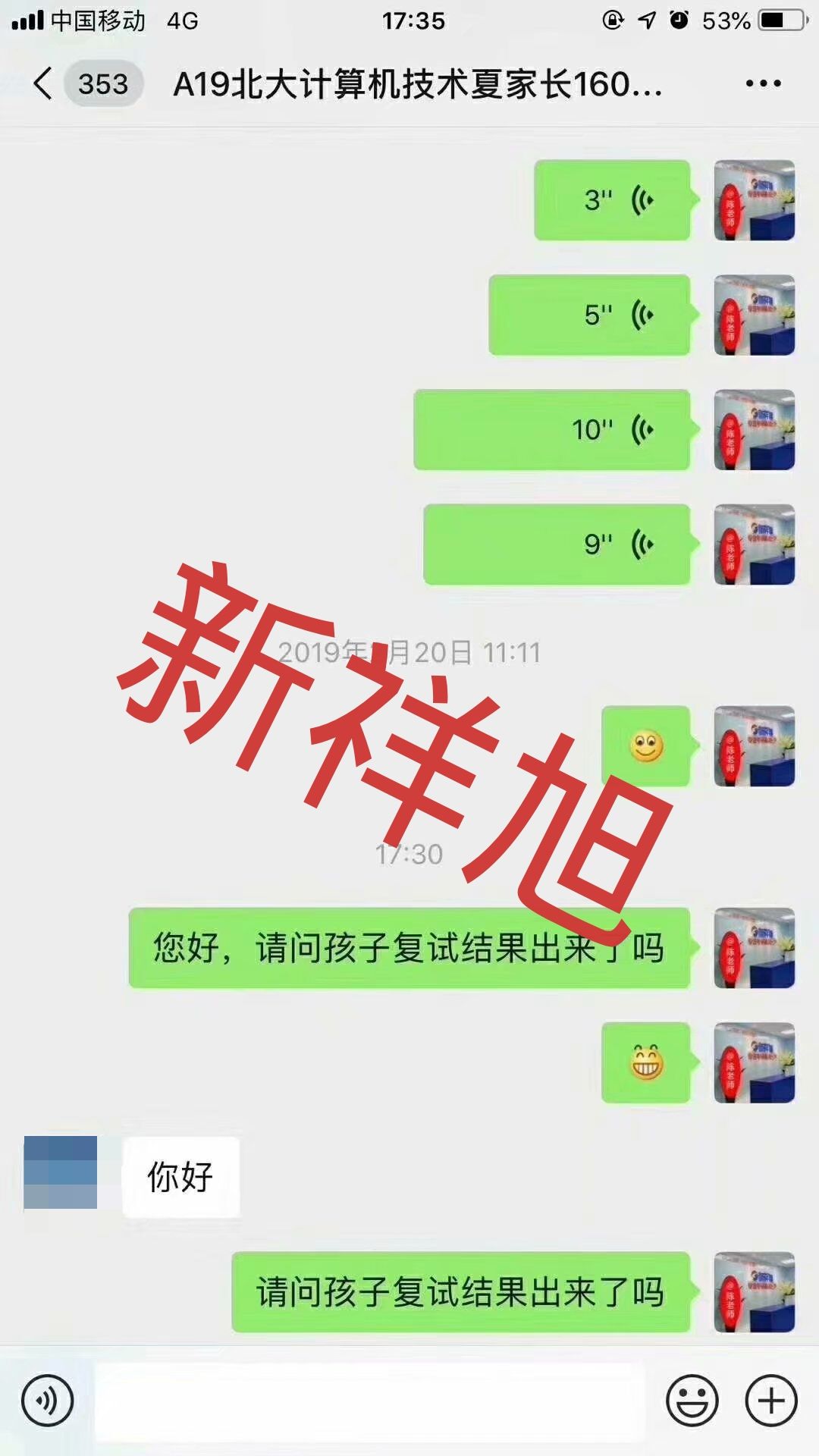Switch to voice input mode

(47, 1401)
